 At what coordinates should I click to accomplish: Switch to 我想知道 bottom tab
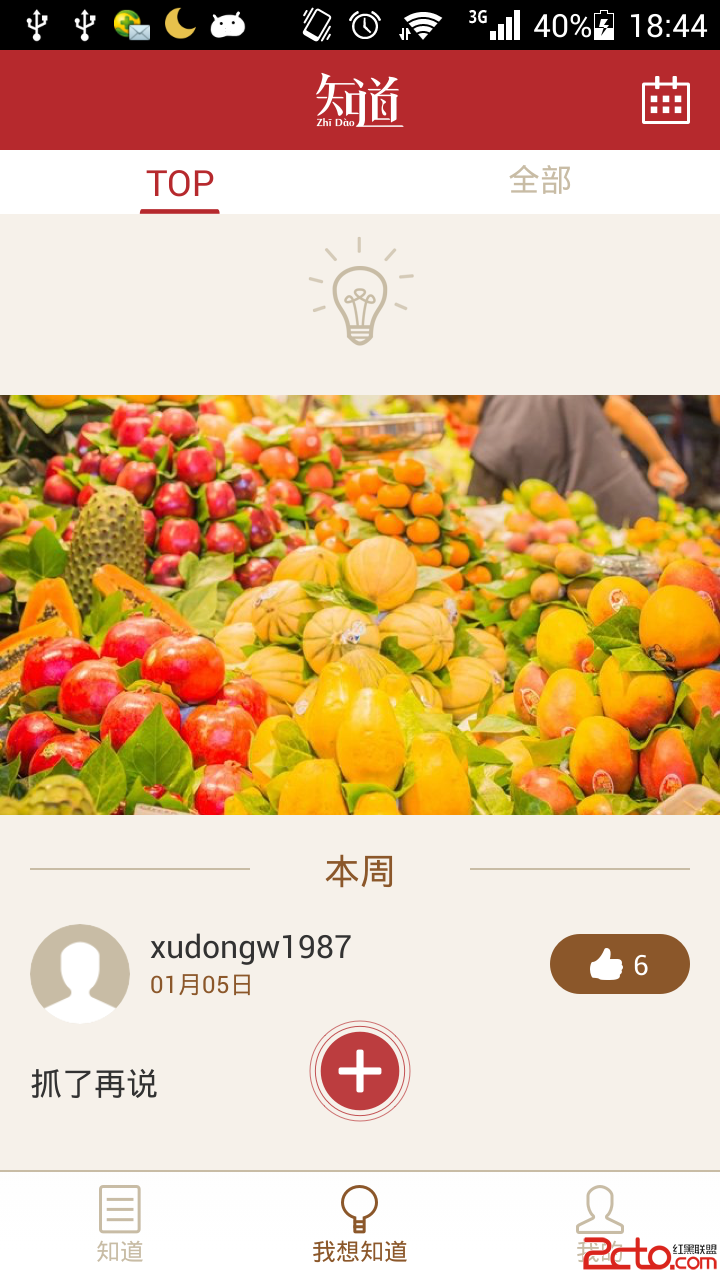click(x=360, y=1224)
